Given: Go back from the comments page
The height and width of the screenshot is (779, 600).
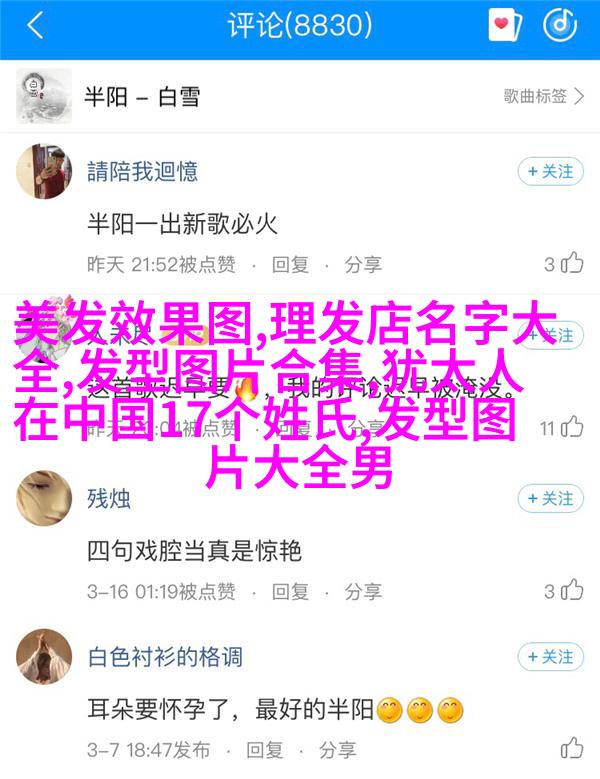Looking at the screenshot, I should (36, 27).
